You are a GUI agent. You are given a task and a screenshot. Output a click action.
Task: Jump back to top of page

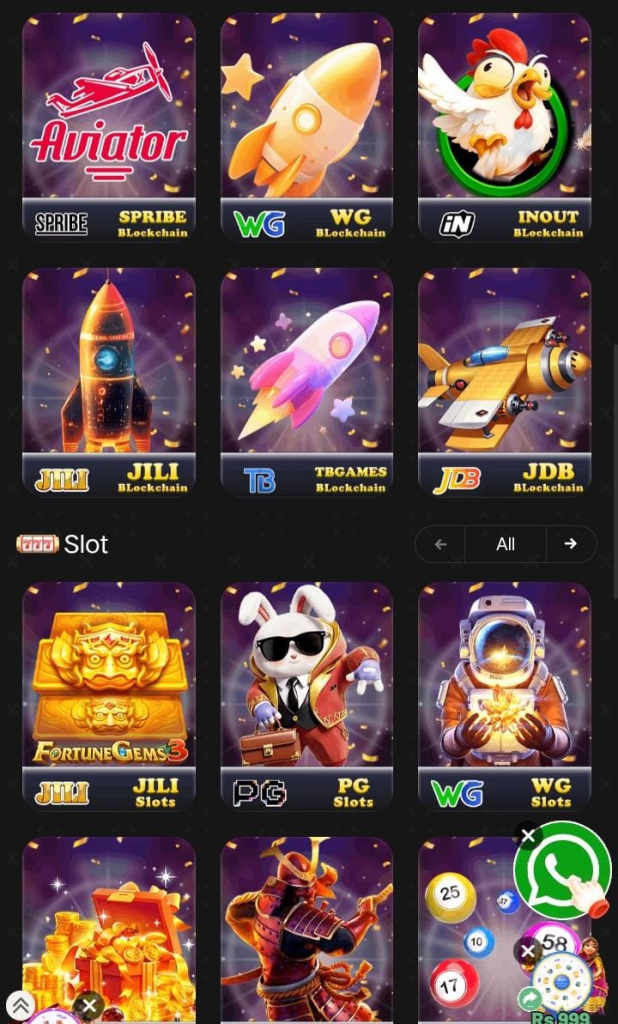(x=20, y=1006)
